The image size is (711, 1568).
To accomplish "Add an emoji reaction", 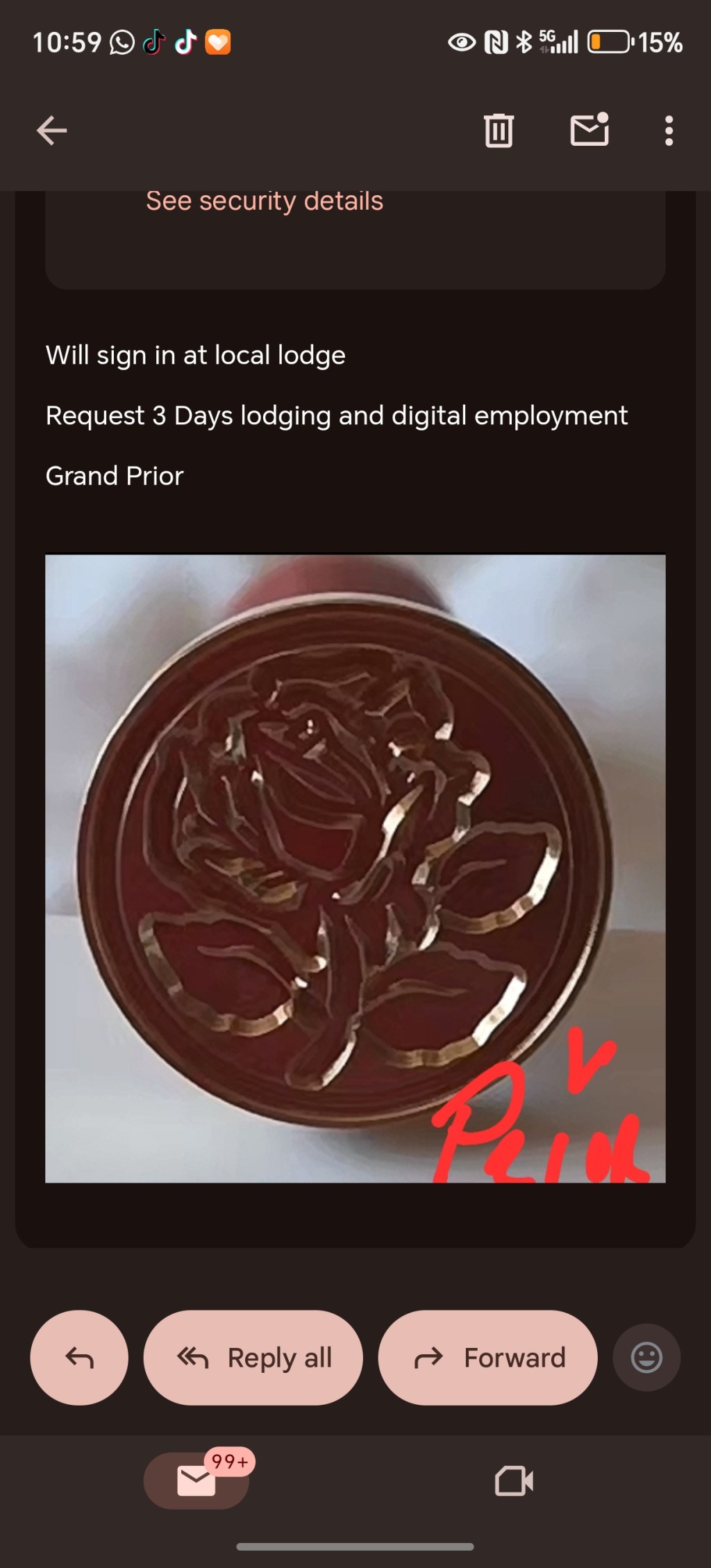I will (x=646, y=1358).
